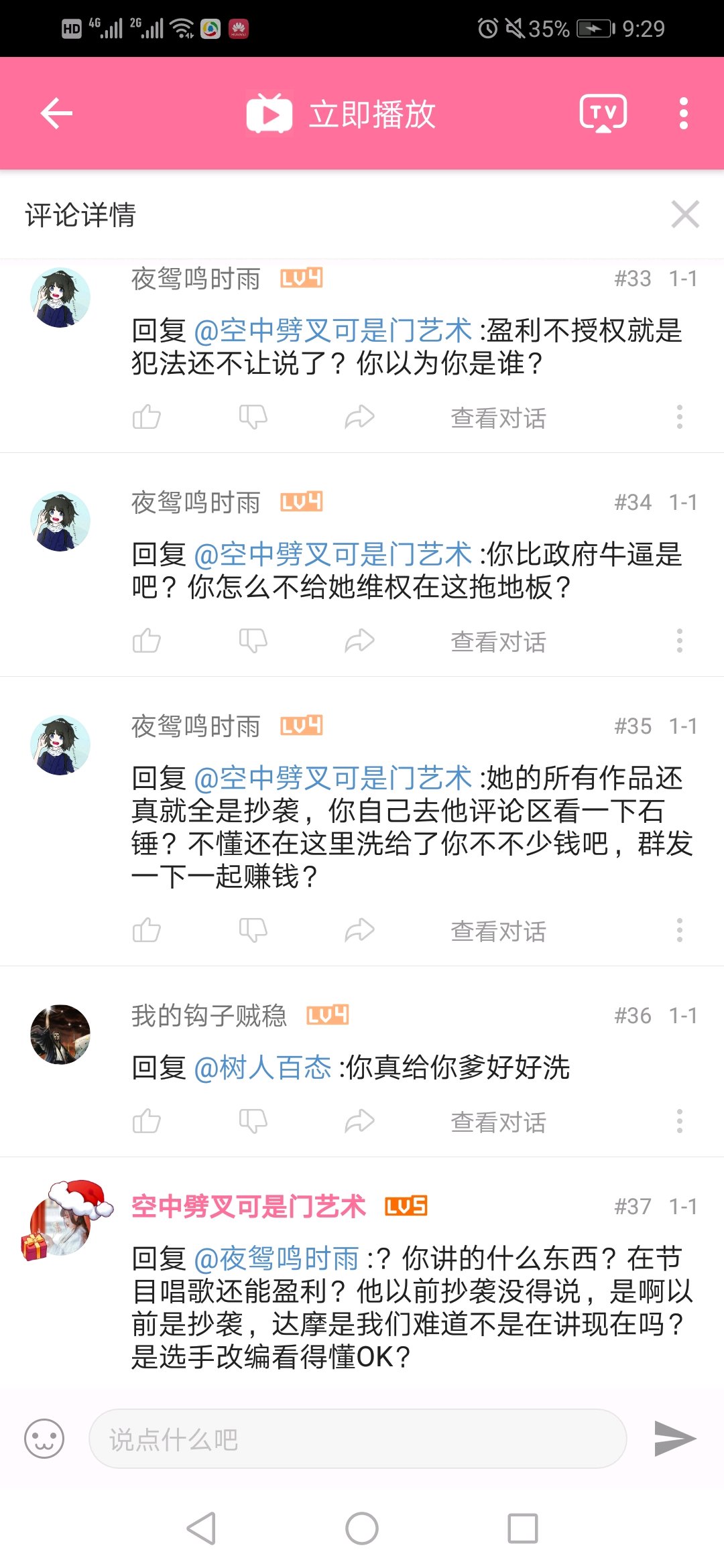
Task: Like comment #35
Action: click(x=146, y=930)
